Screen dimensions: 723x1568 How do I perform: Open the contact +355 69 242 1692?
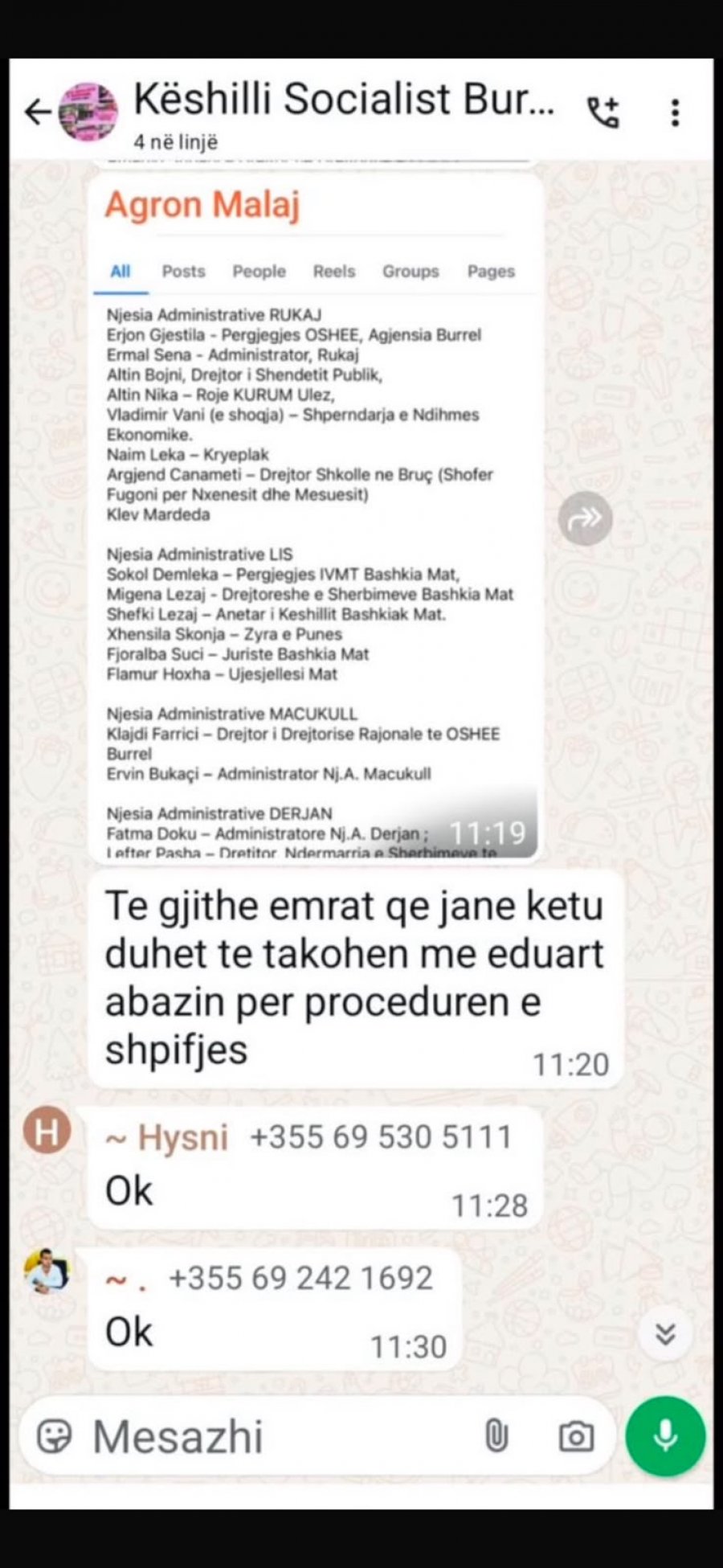(x=300, y=1278)
